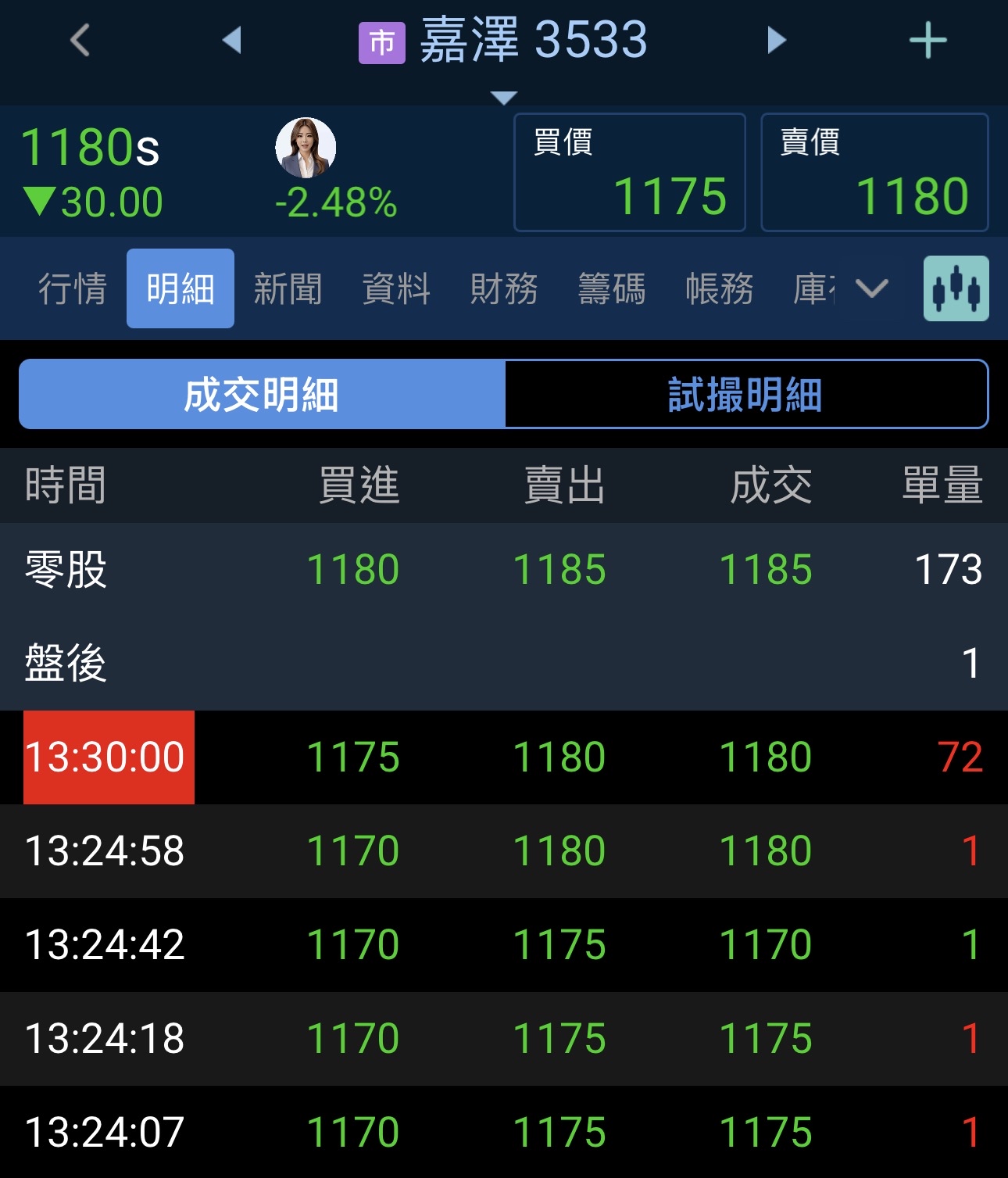Screen dimensions: 1008x1178
Task: Go back using the top-left arrow
Action: 80,40
